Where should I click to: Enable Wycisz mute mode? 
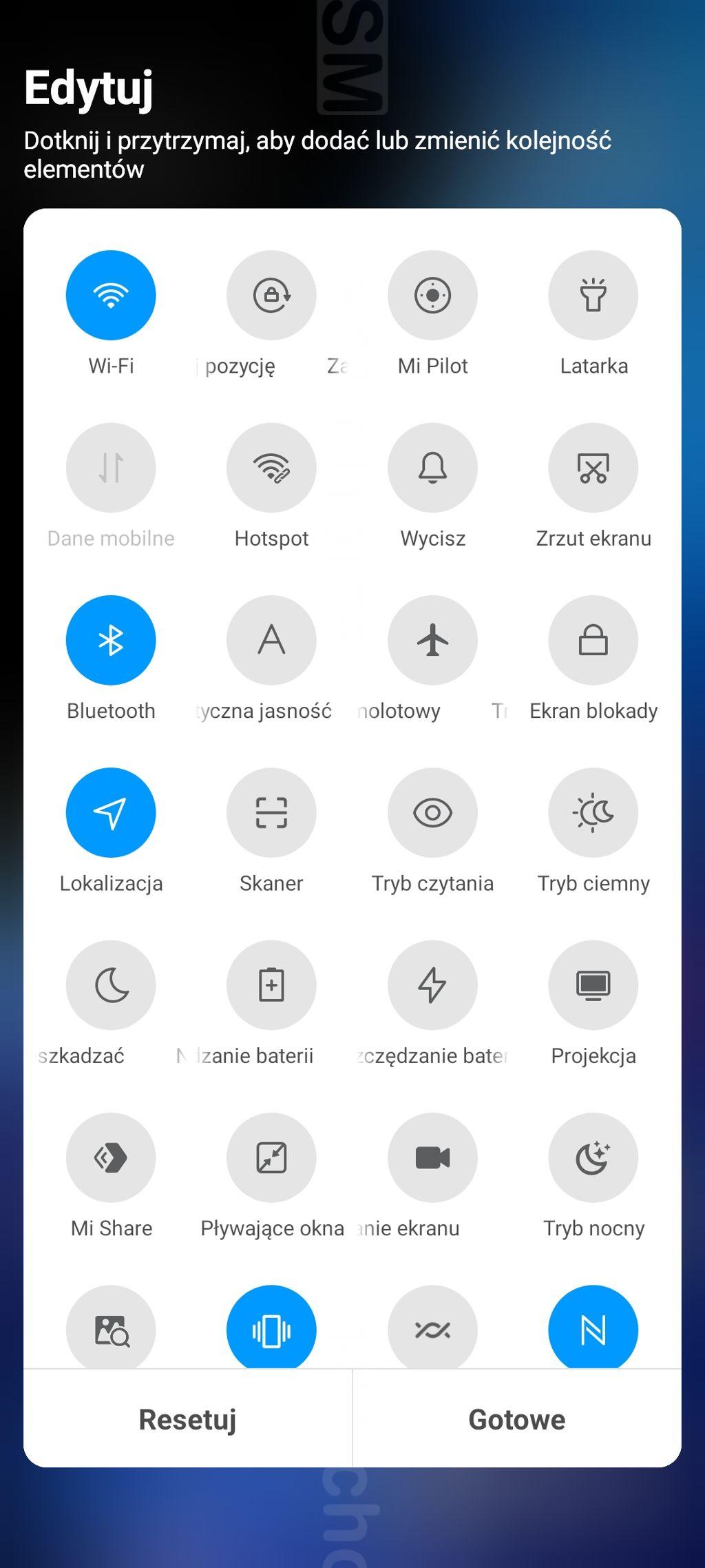pos(432,468)
